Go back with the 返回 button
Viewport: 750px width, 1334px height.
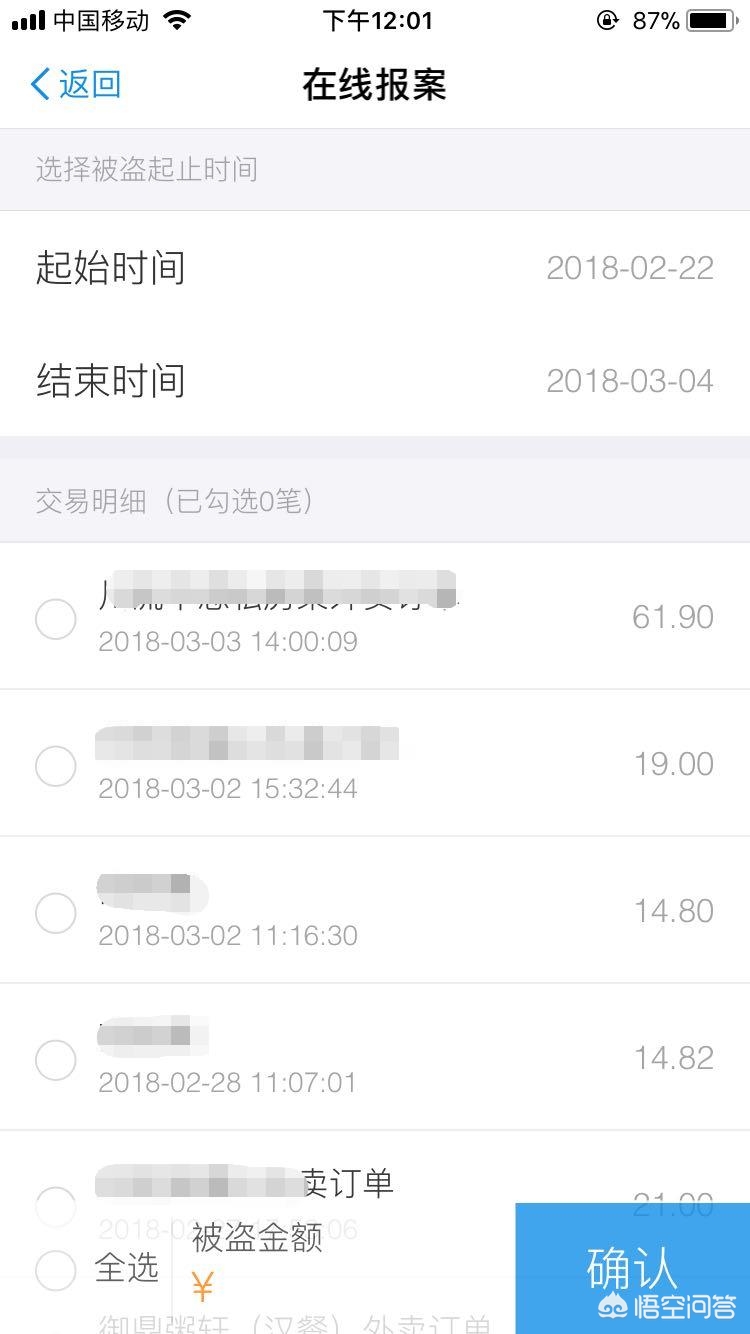[75, 84]
